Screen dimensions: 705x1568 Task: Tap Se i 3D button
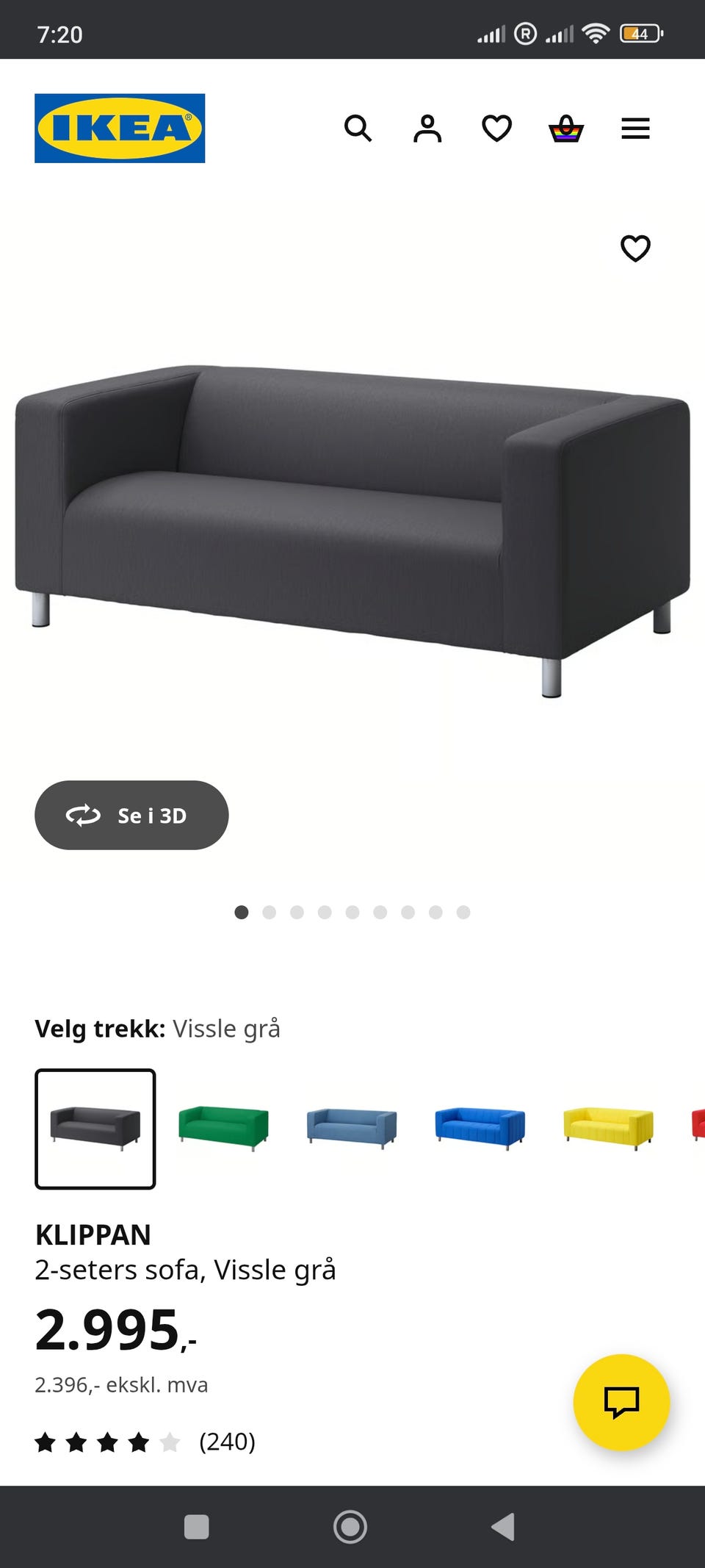point(131,815)
